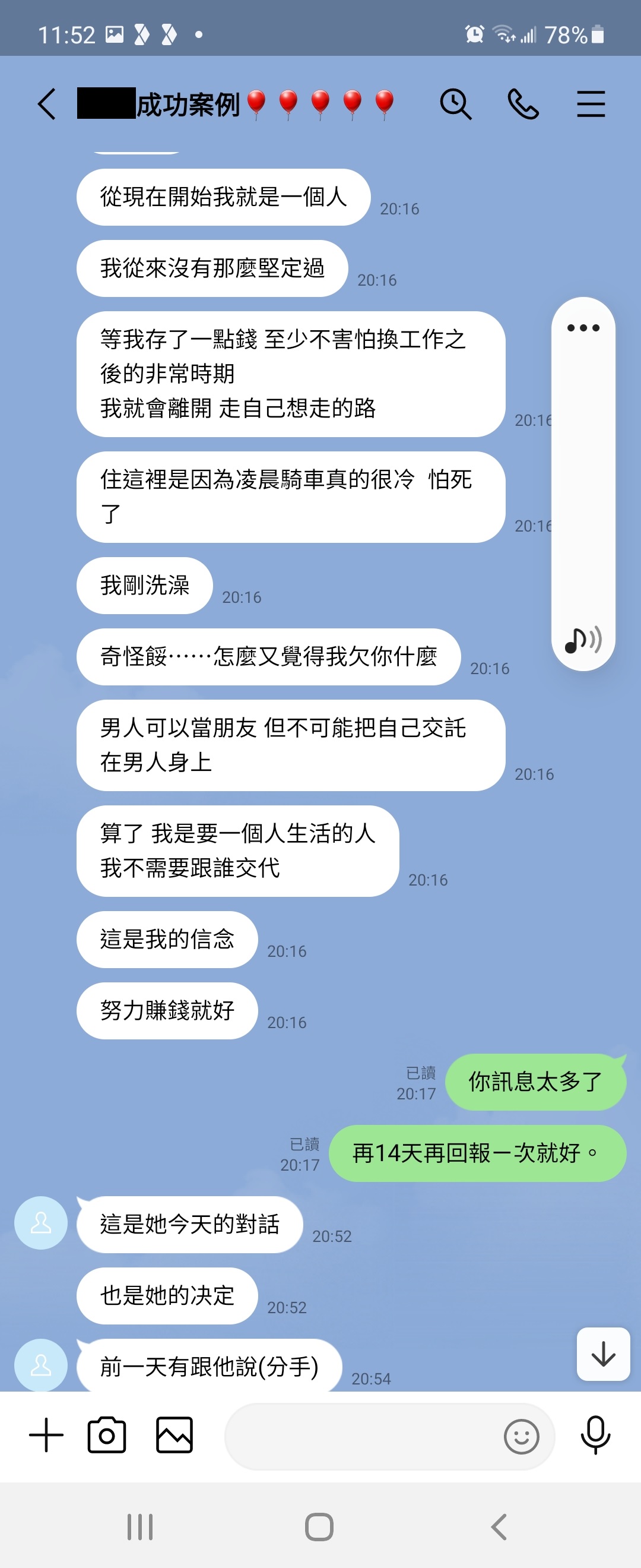Viewport: 641px width, 1568px height.
Task: Open the photo gallery picker
Action: (174, 1436)
